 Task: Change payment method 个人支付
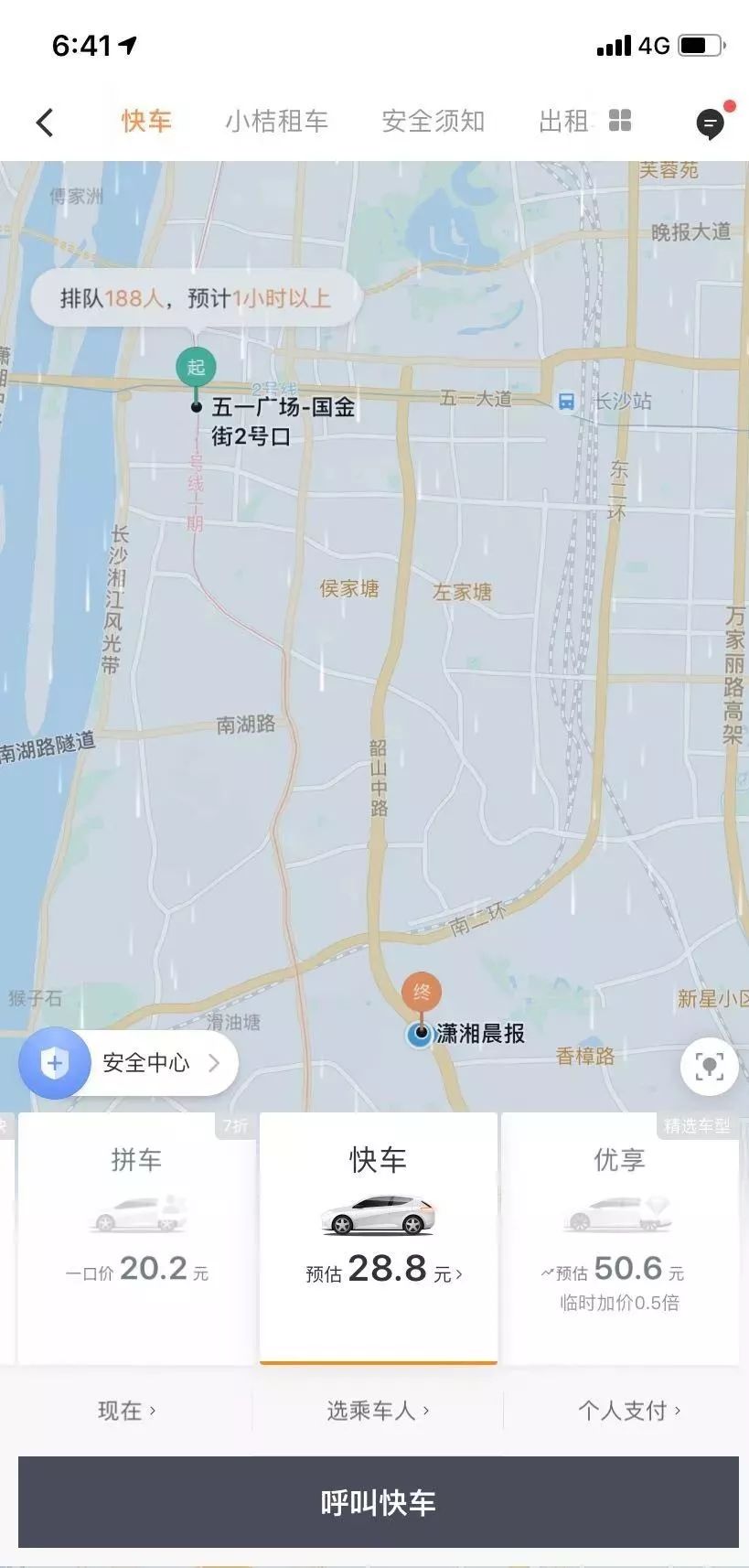pos(628,1411)
